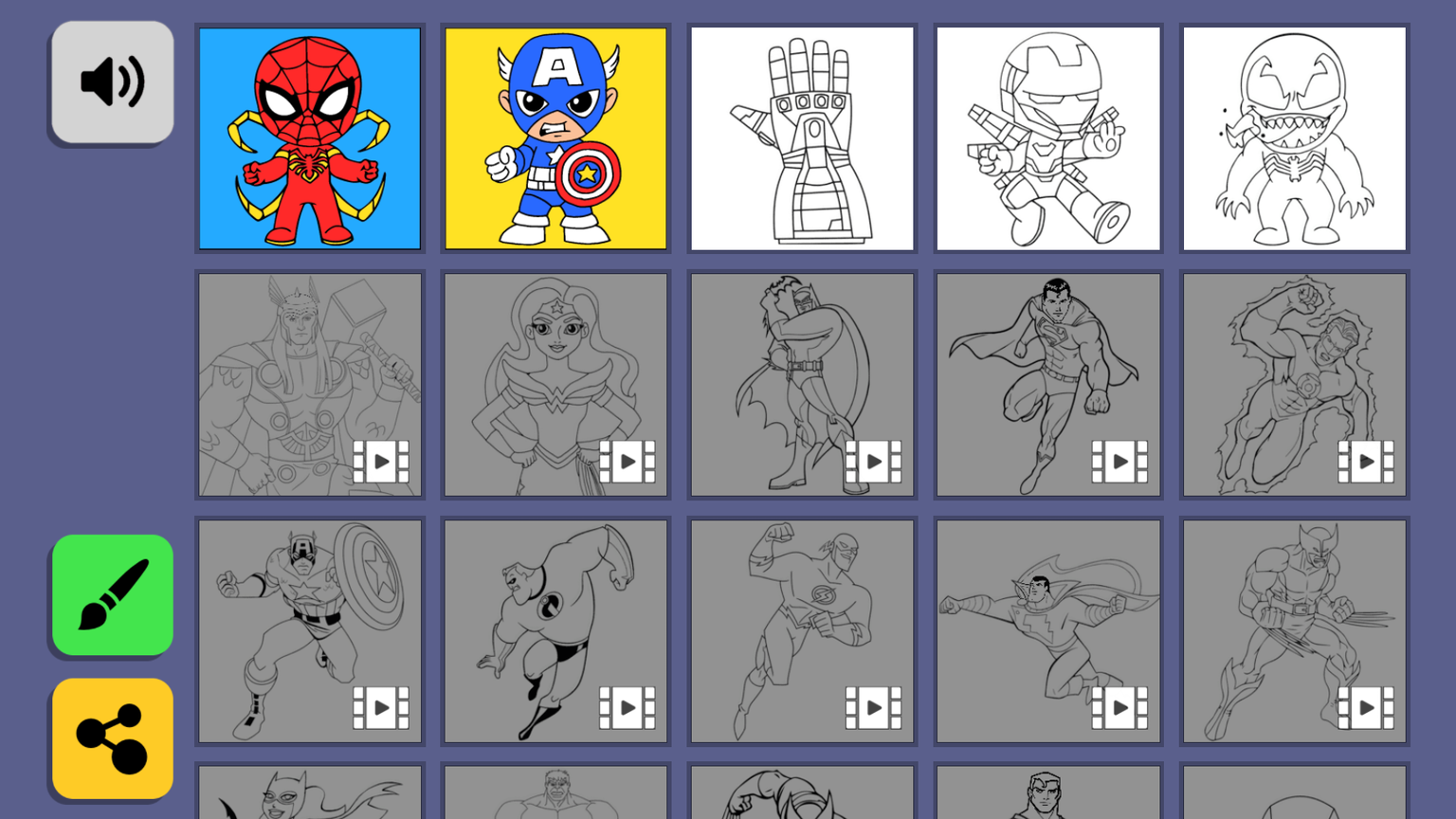The image size is (1456, 819).
Task: Open the colored Spider-Man picture
Action: click(310, 138)
